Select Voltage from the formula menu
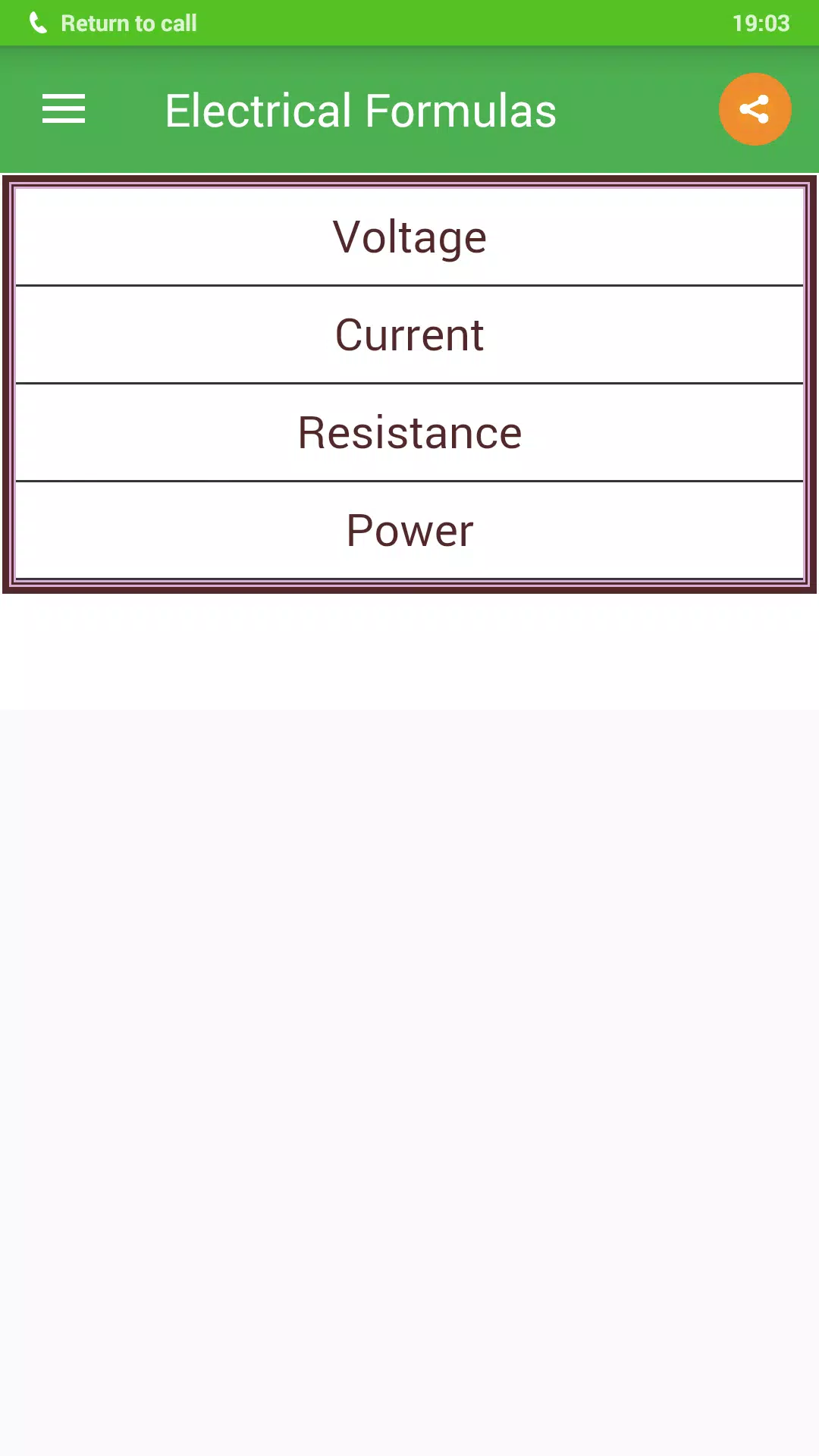 (x=409, y=236)
